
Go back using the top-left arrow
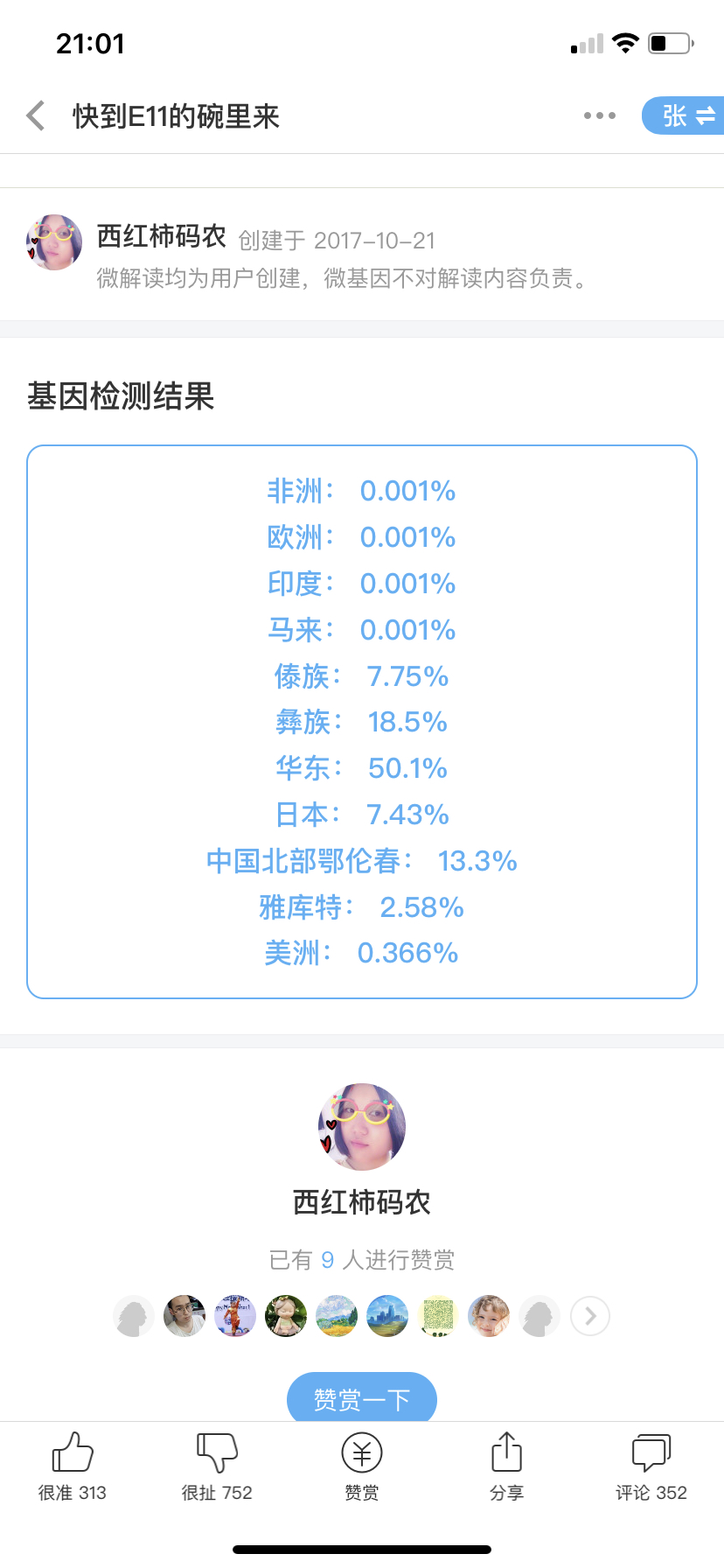pyautogui.click(x=36, y=115)
